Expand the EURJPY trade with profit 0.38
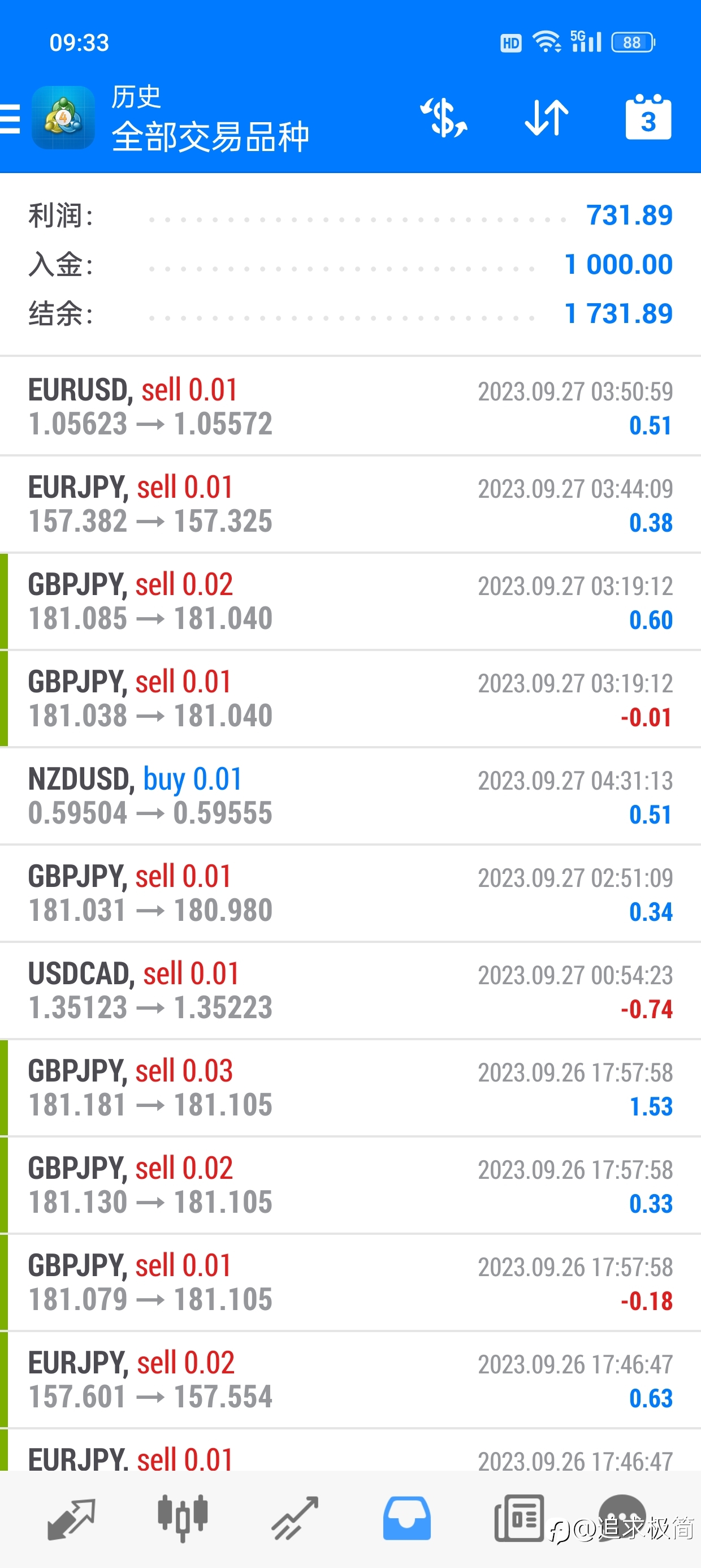 click(x=350, y=504)
